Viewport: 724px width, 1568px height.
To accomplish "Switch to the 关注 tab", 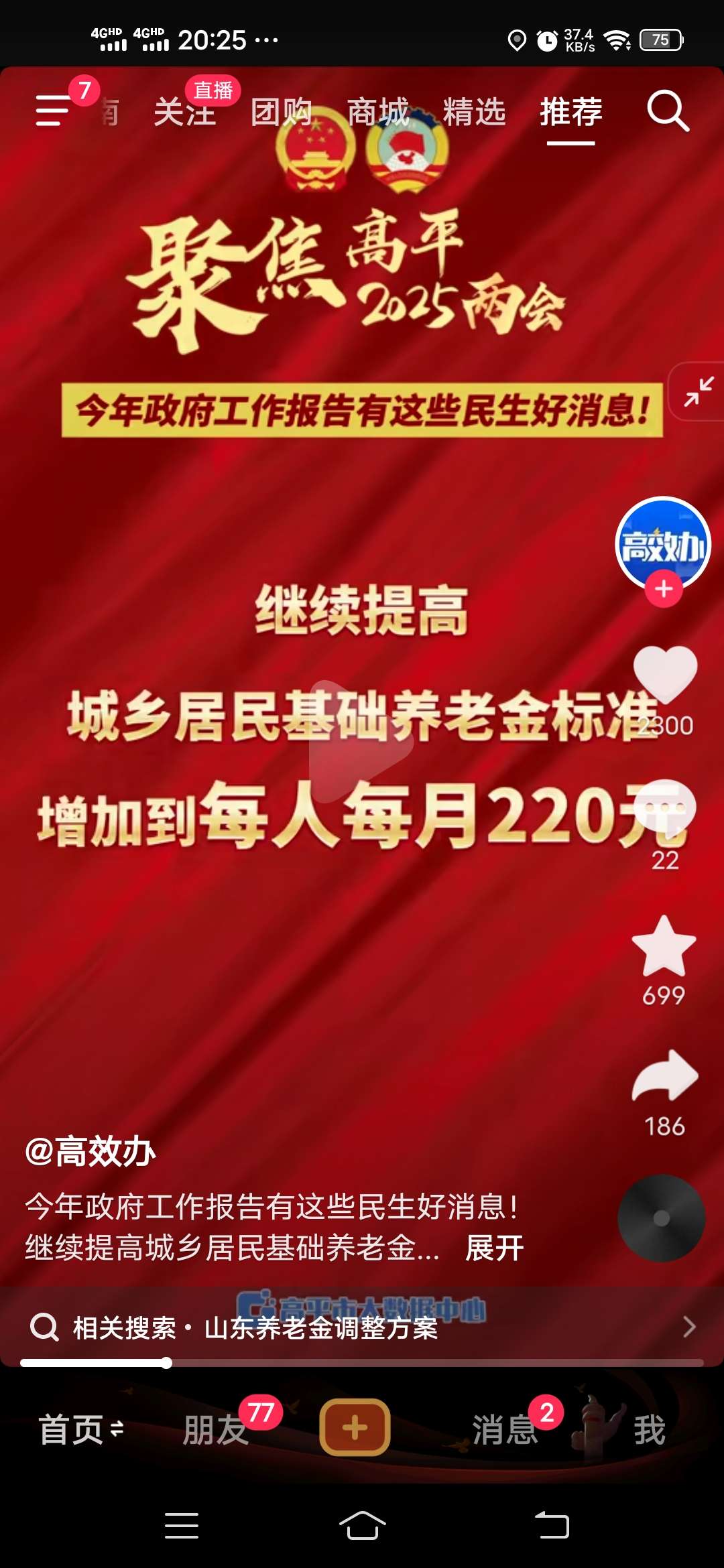I will (184, 112).
